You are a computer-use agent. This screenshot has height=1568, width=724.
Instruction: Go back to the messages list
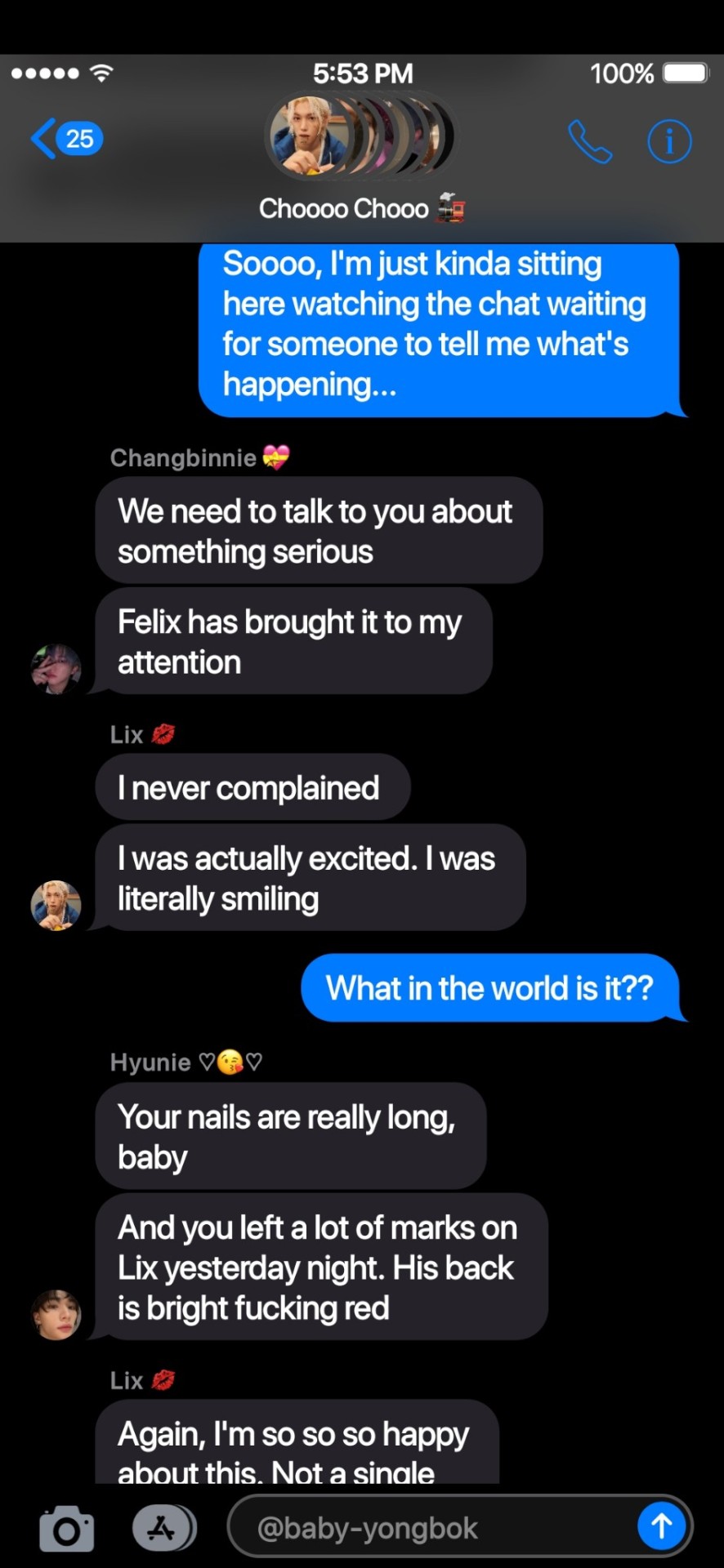65,139
